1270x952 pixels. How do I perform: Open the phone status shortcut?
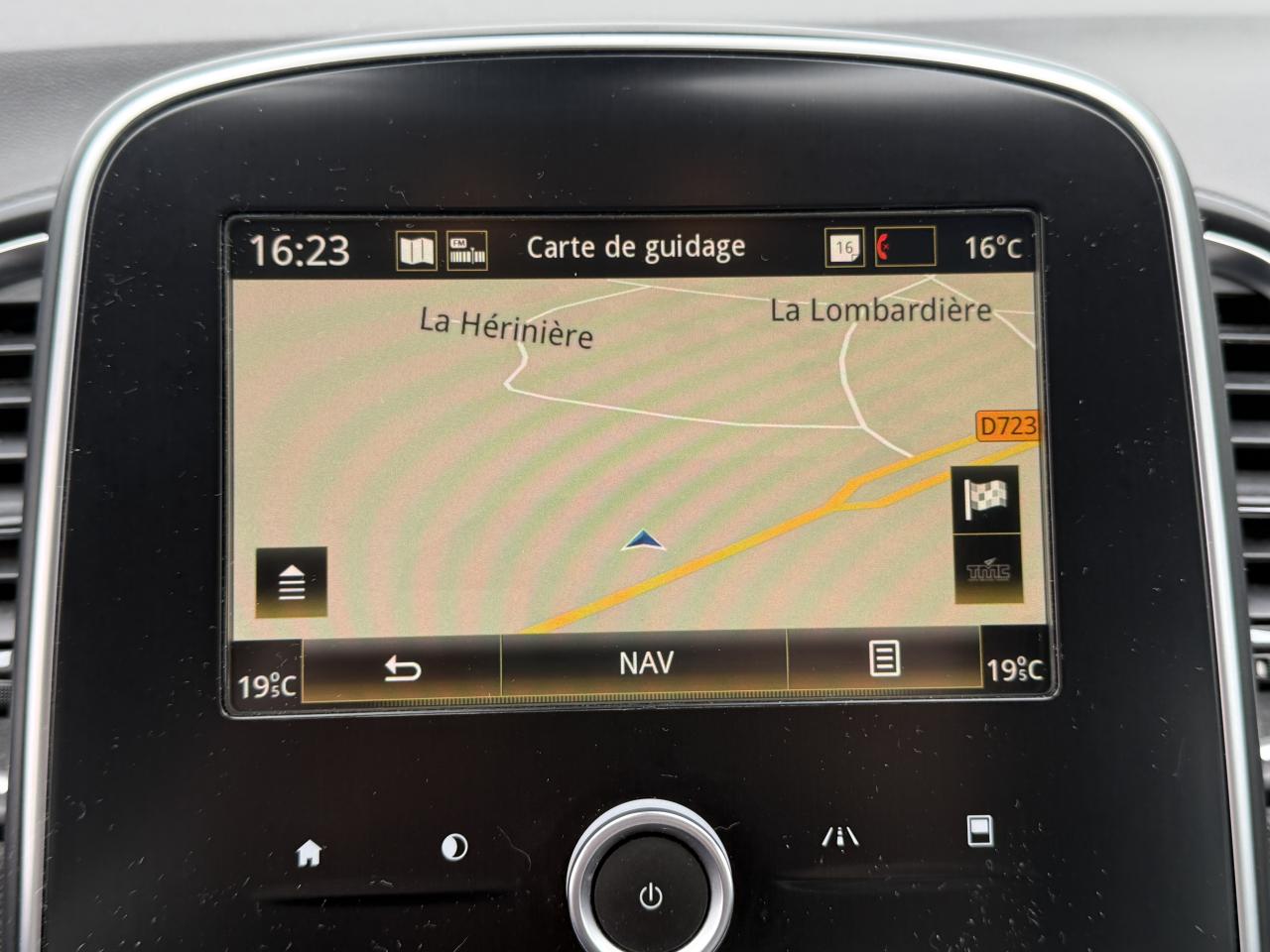click(905, 247)
